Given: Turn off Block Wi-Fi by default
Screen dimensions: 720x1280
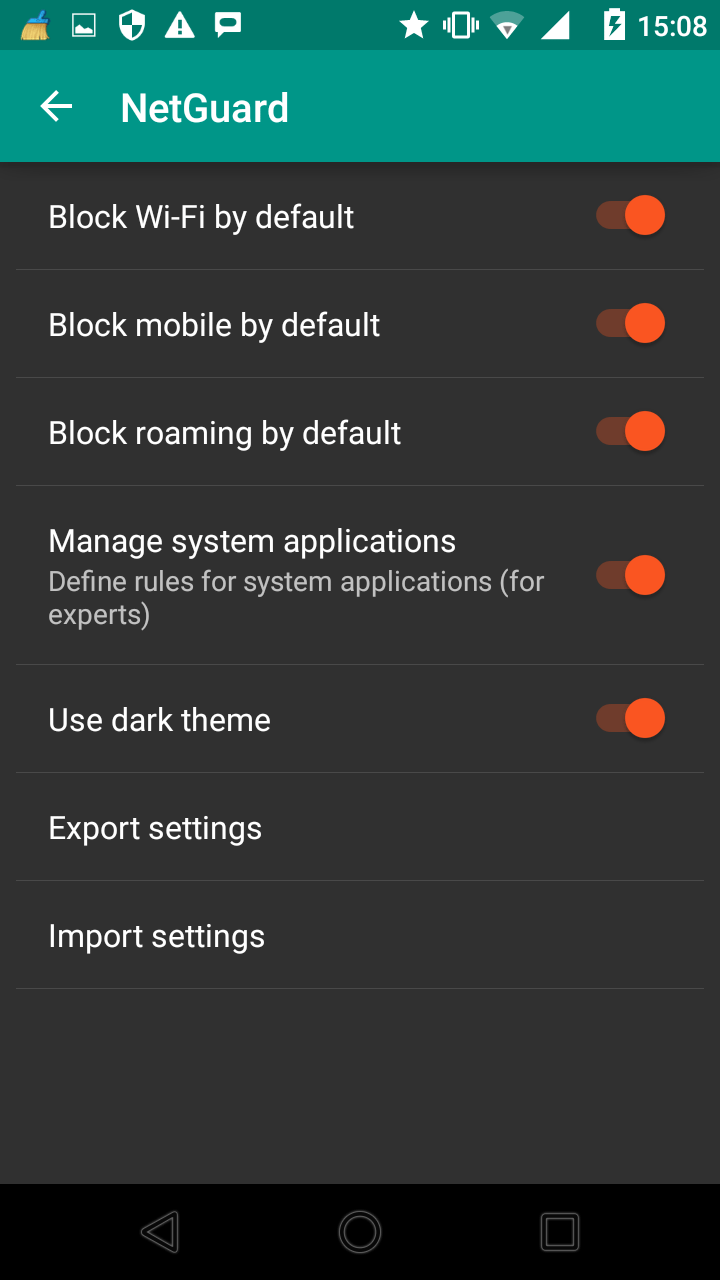Looking at the screenshot, I should (x=630, y=216).
